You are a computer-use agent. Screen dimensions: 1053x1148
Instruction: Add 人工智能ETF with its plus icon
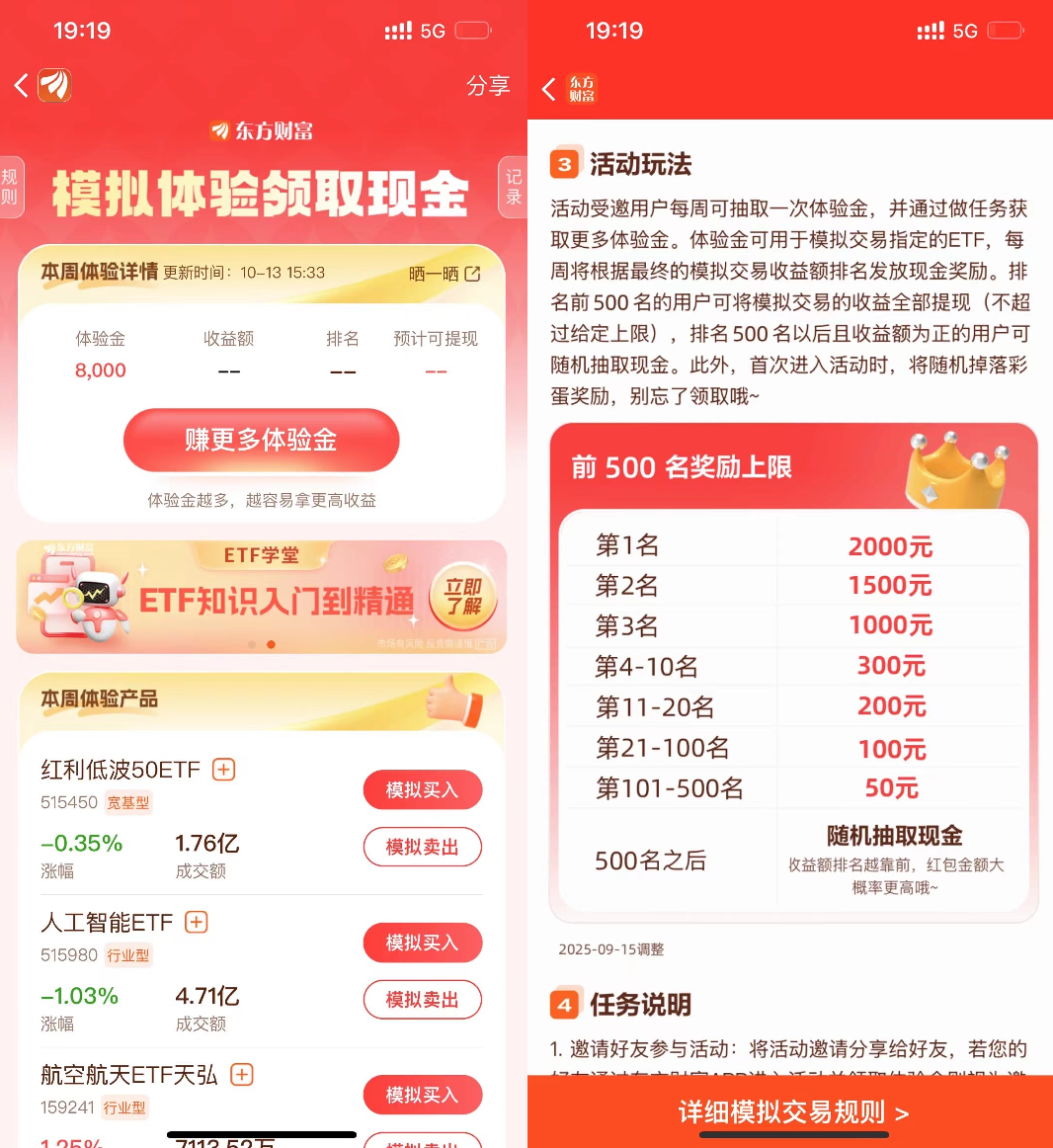tap(197, 922)
